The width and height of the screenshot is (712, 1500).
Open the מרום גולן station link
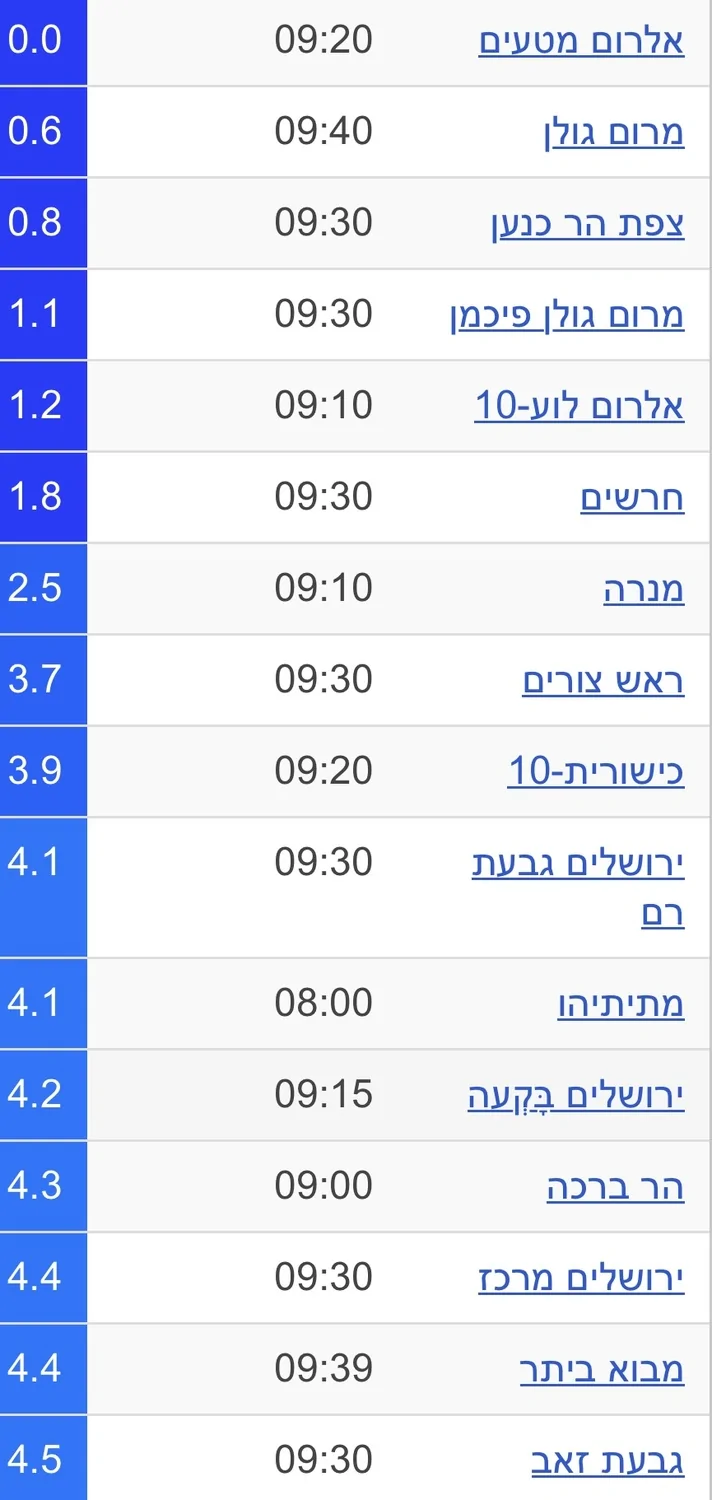pyautogui.click(x=614, y=133)
